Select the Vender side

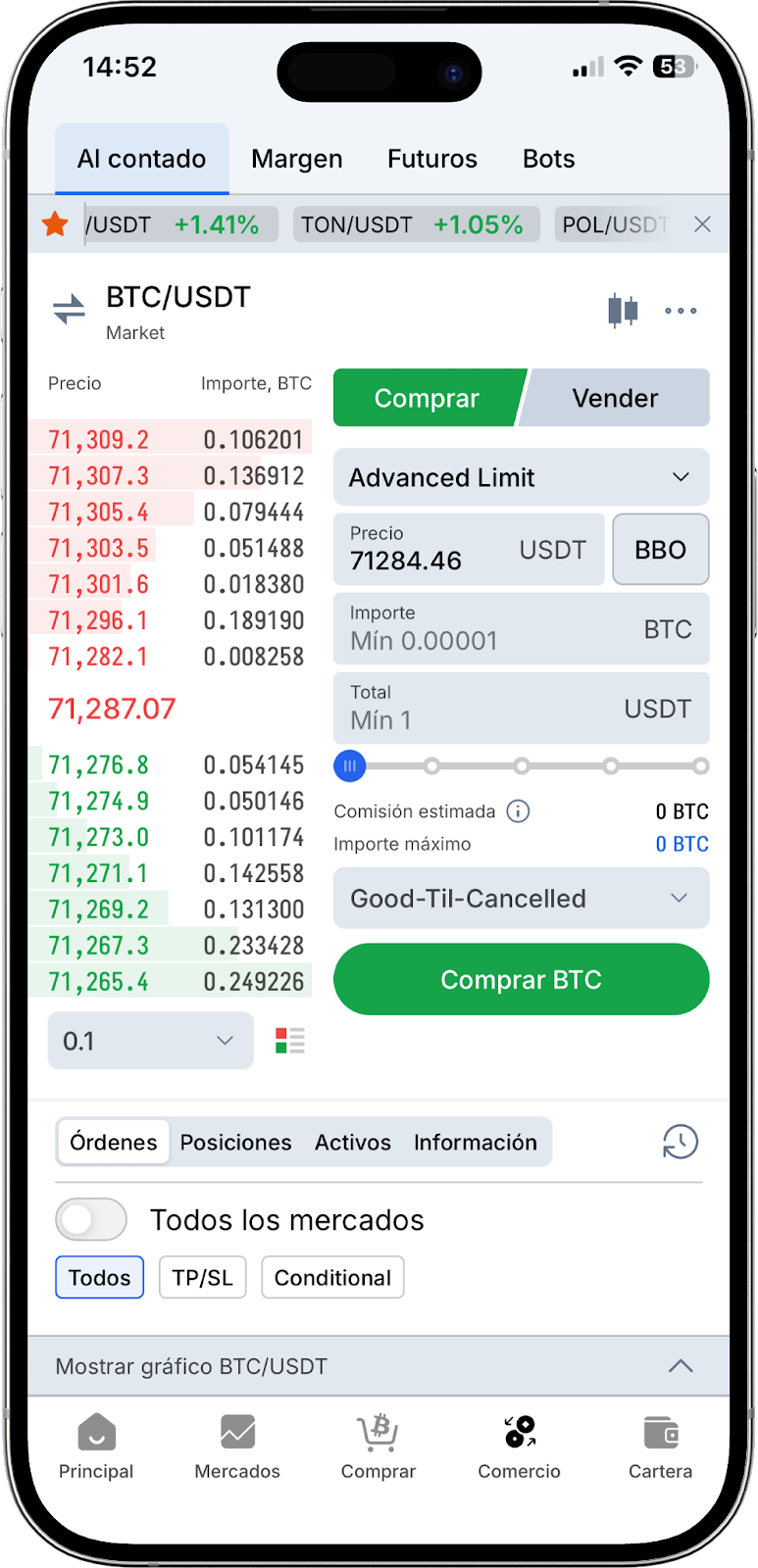click(x=615, y=398)
